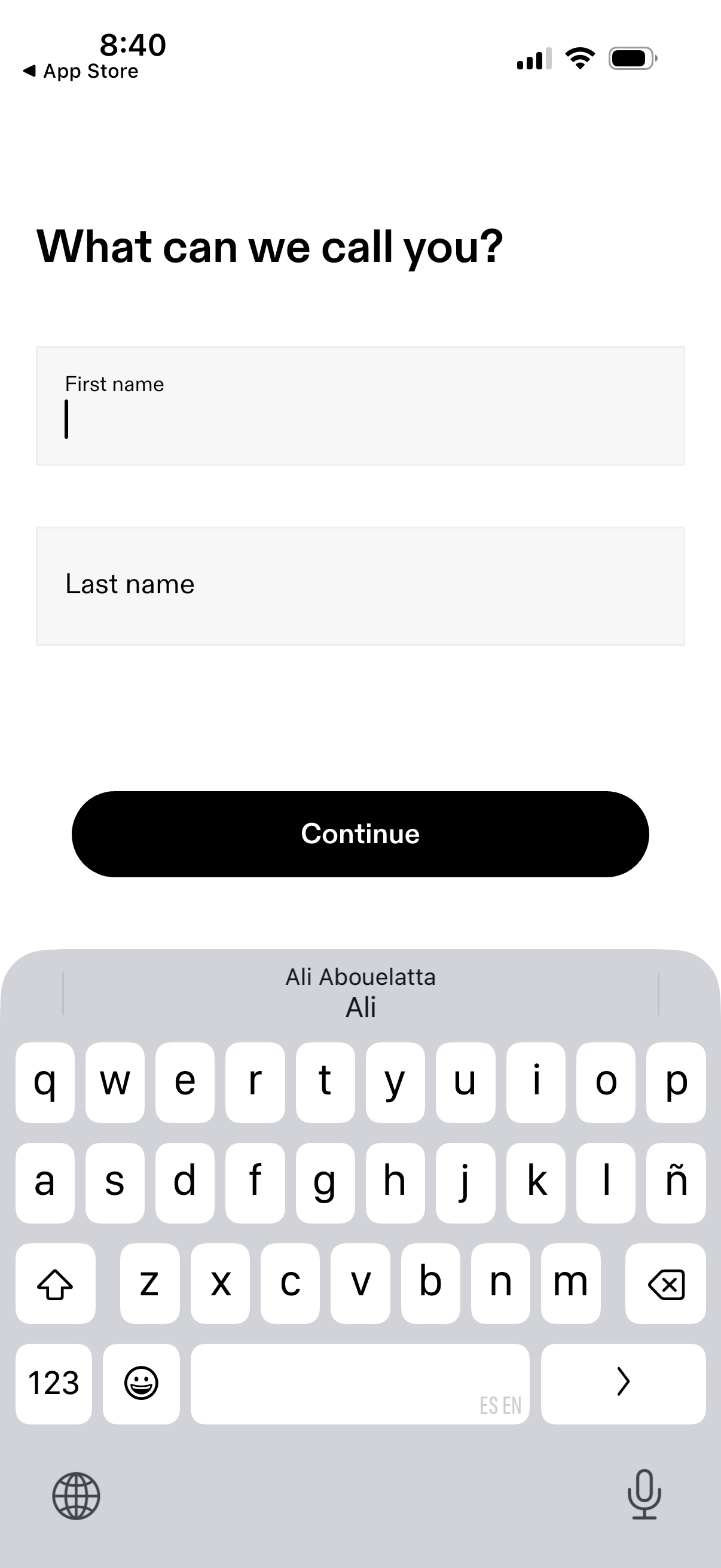Switch keyboard to numbers with 123 key
The image size is (721, 1568).
pyautogui.click(x=54, y=1383)
